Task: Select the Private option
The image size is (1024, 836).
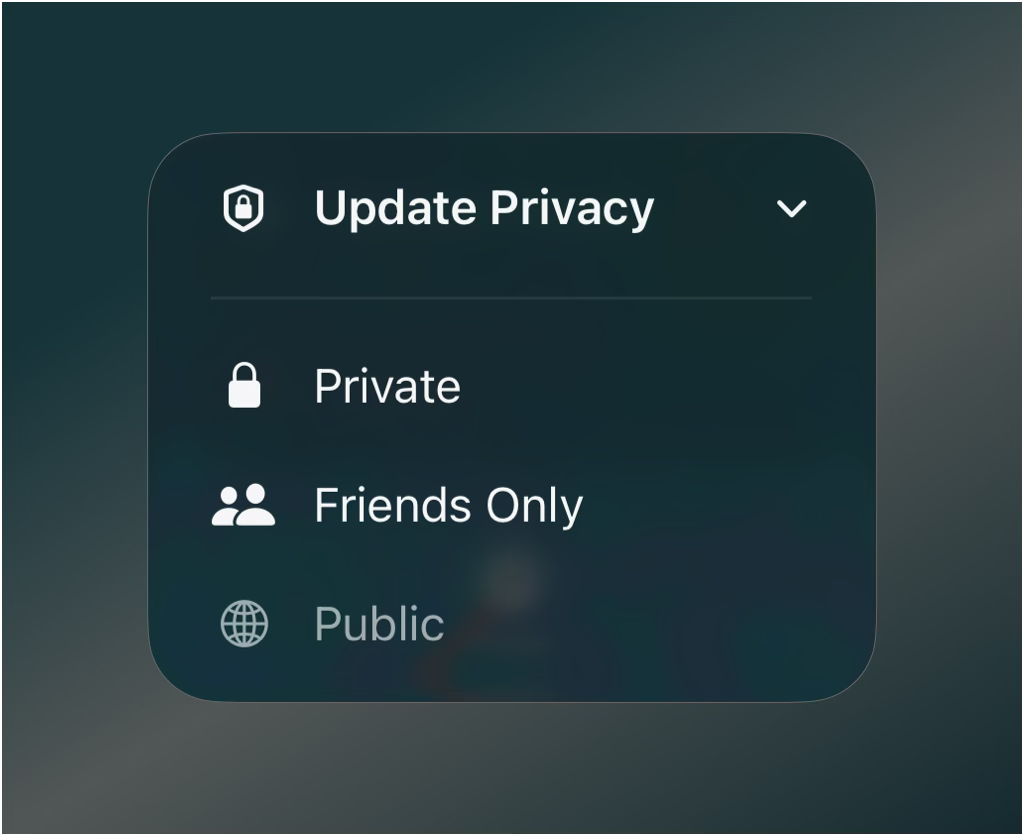Action: (x=386, y=387)
